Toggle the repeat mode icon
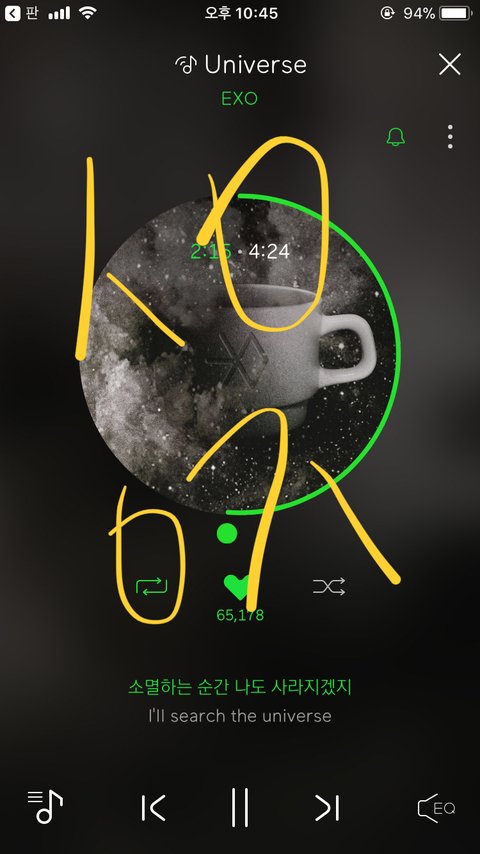Image resolution: width=480 pixels, height=854 pixels. pos(152,587)
